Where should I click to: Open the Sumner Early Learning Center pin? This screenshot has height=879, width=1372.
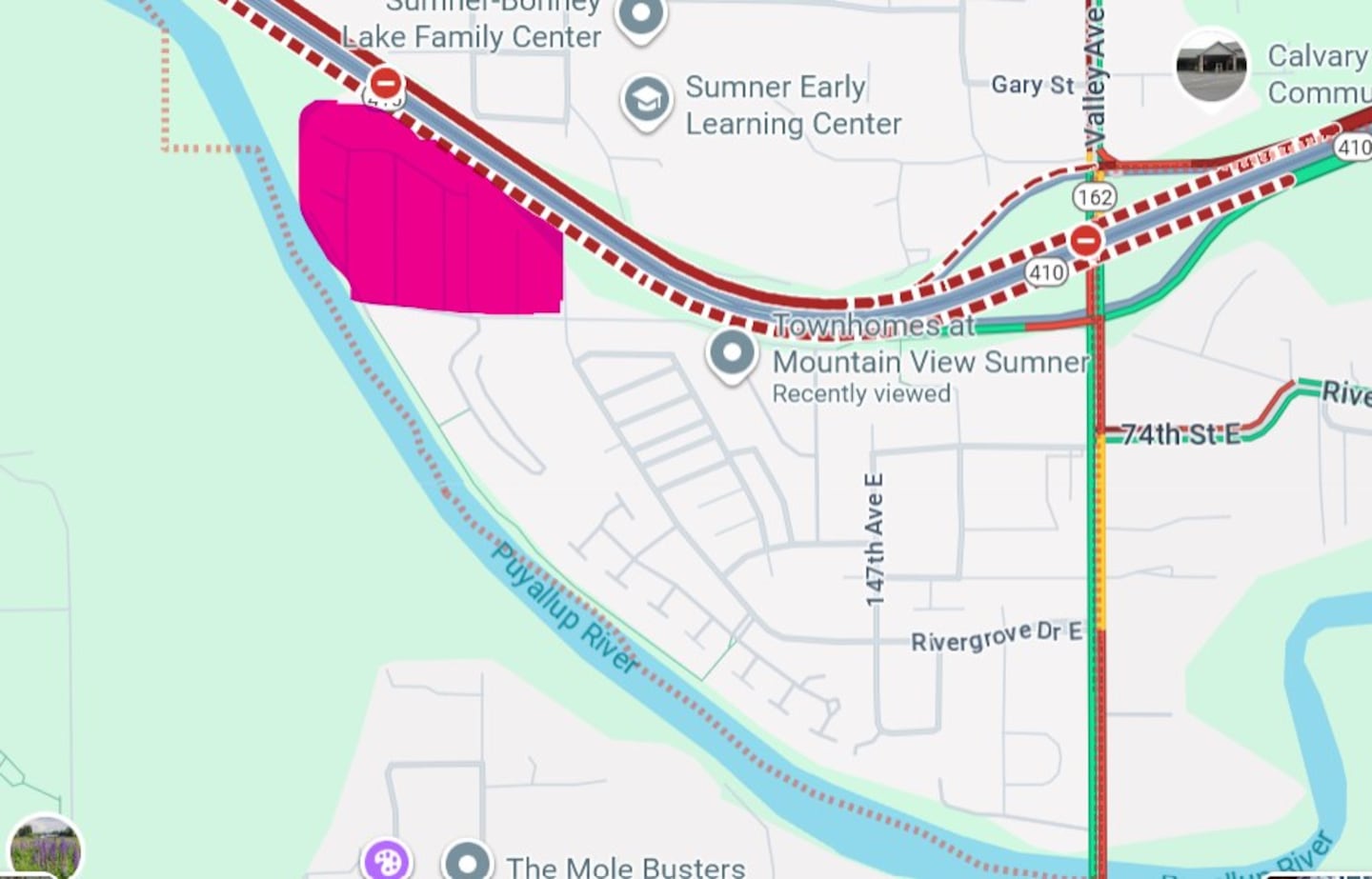[647, 101]
